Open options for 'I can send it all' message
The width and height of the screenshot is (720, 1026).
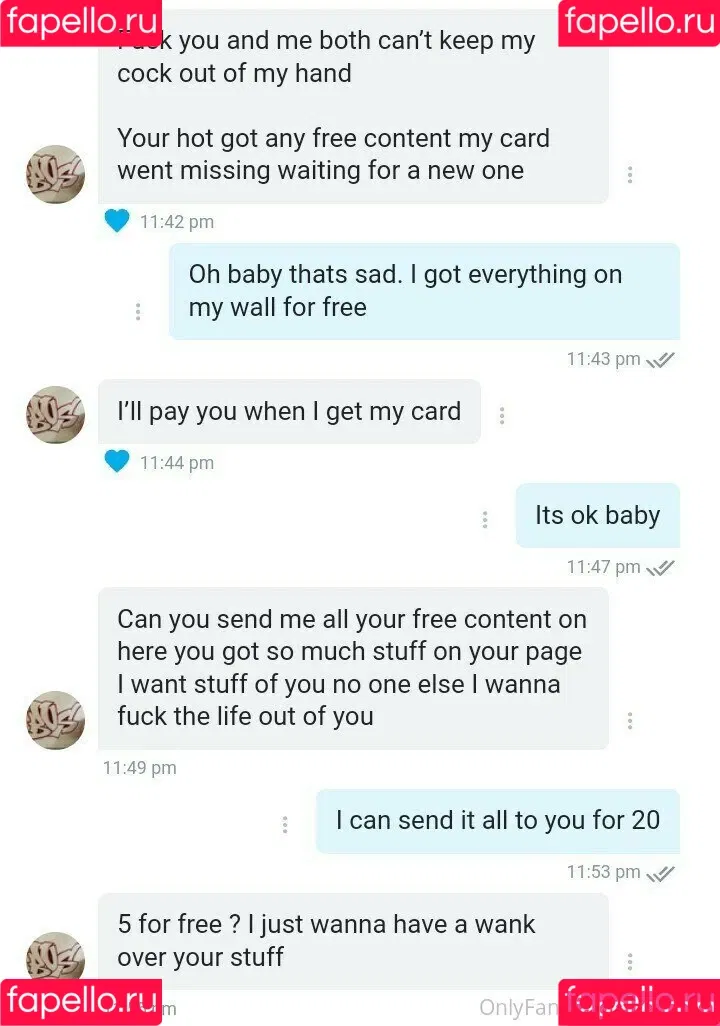coord(285,824)
